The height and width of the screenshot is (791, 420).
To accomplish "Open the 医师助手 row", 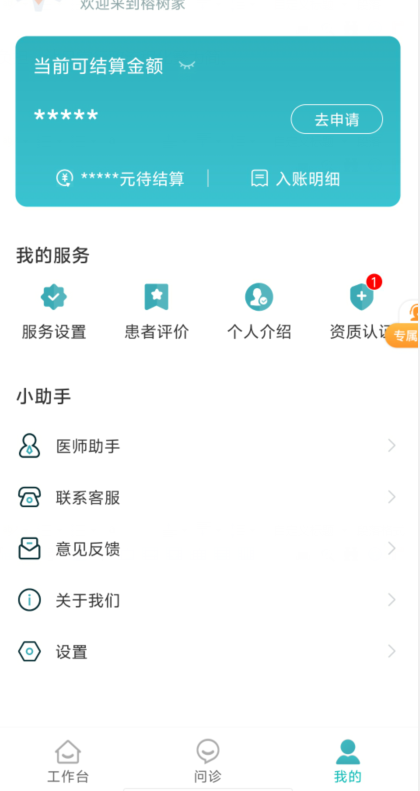I will [x=208, y=446].
